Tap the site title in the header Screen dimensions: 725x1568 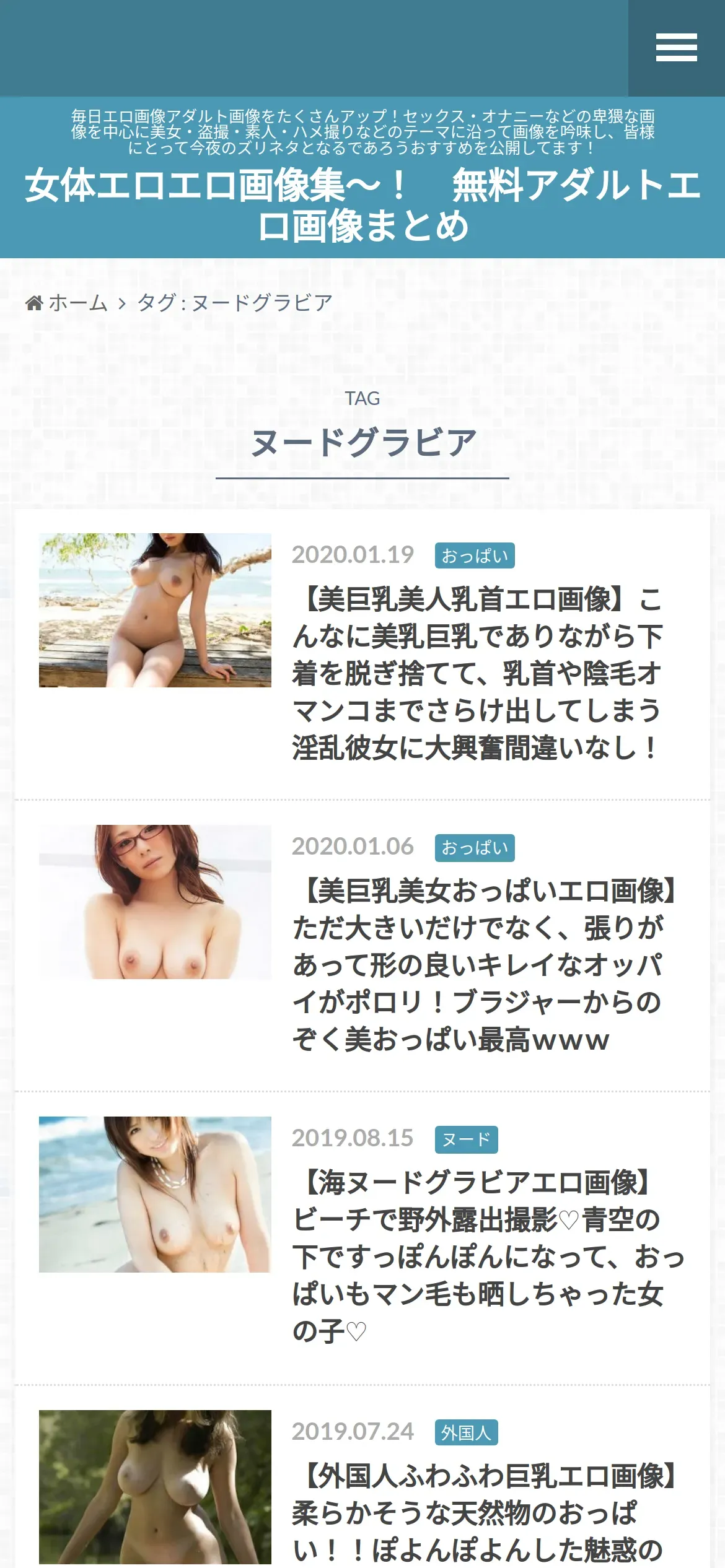click(362, 205)
